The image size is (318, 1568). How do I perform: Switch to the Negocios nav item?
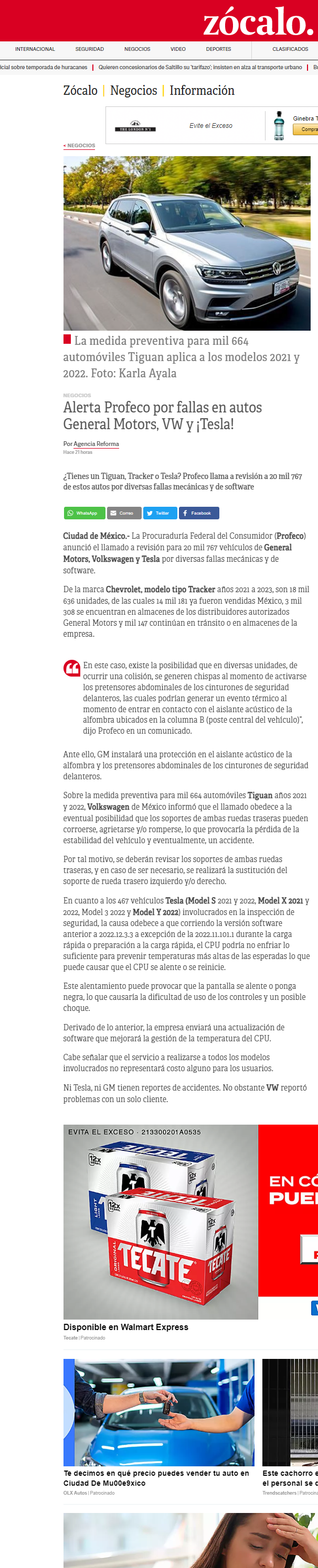tap(137, 49)
